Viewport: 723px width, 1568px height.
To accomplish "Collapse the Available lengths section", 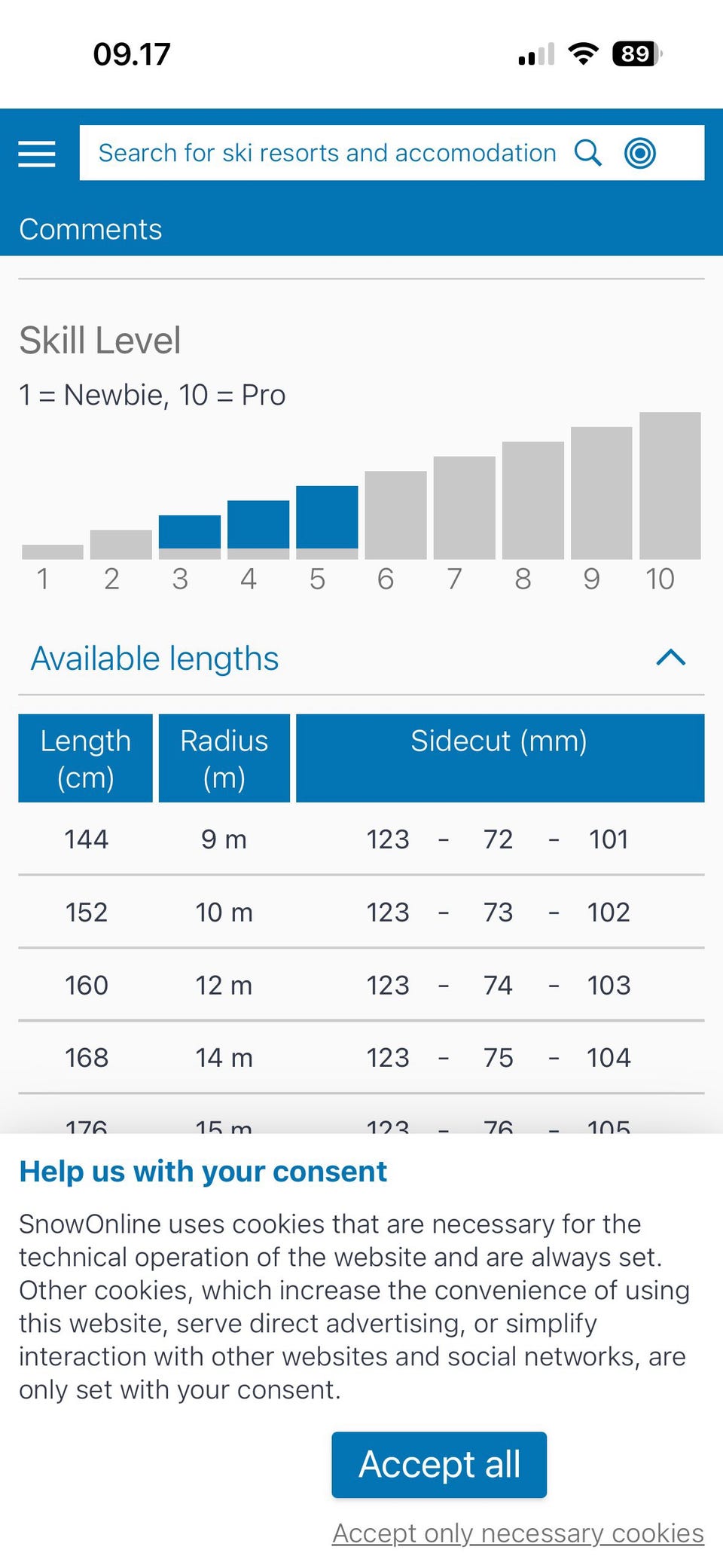I will tap(670, 658).
